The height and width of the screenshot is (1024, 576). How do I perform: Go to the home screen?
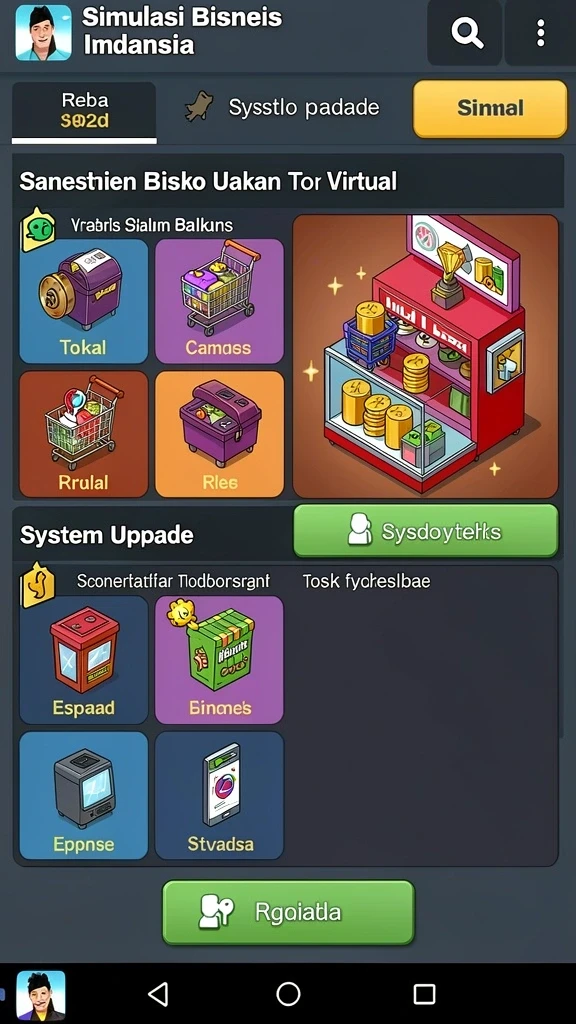pos(288,994)
